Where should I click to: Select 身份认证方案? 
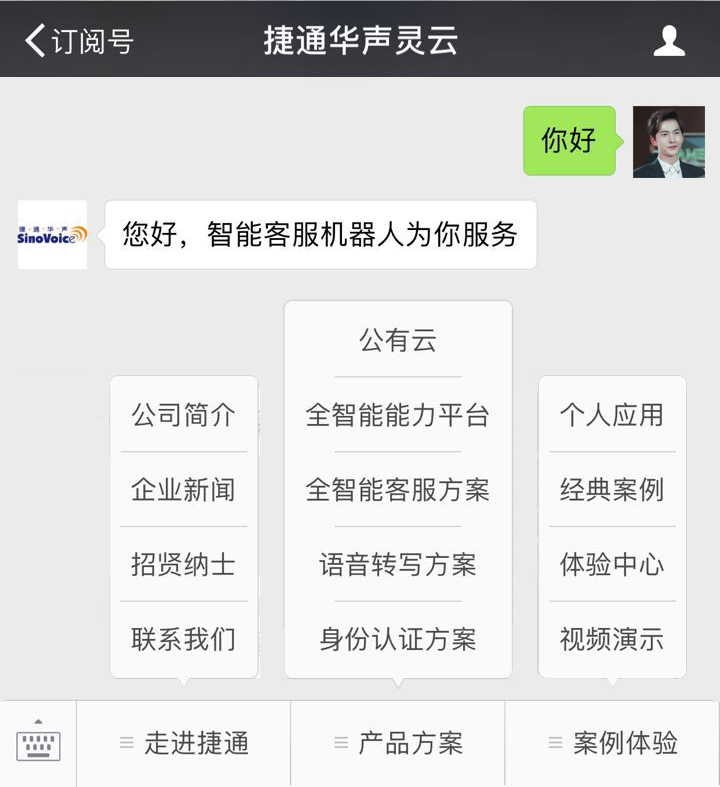(398, 639)
